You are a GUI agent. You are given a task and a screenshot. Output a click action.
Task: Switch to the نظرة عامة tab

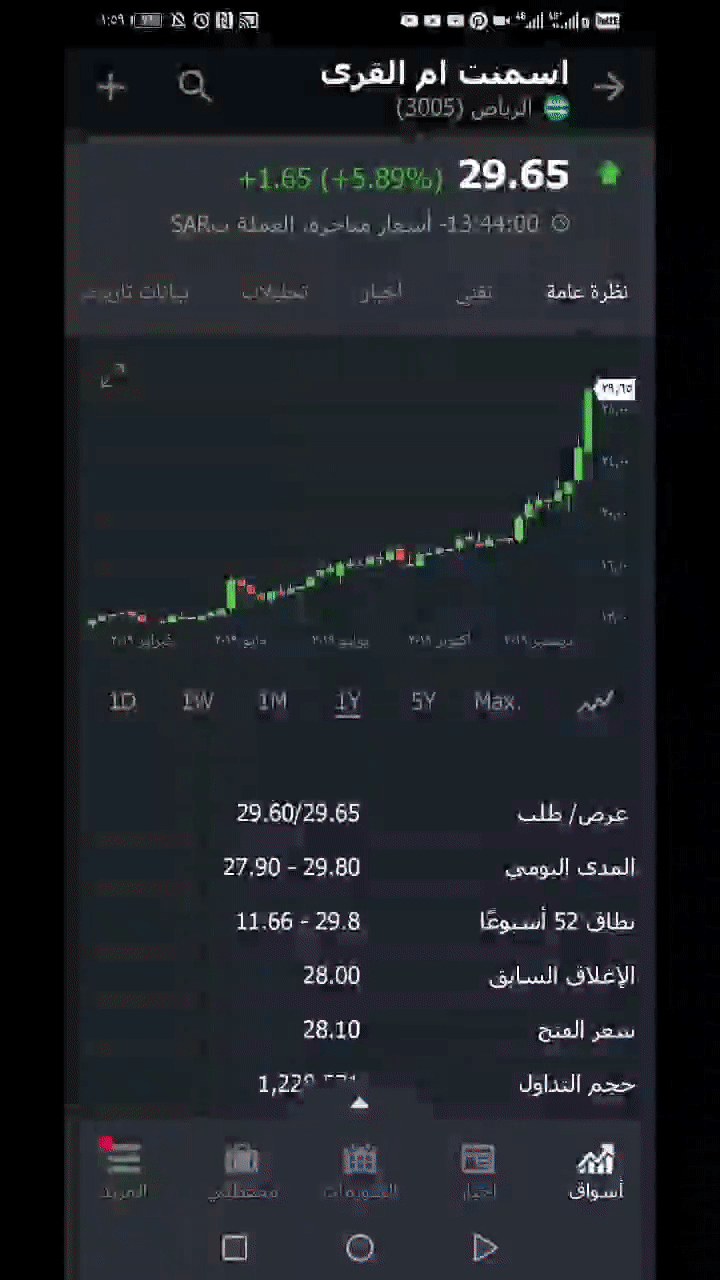click(587, 292)
